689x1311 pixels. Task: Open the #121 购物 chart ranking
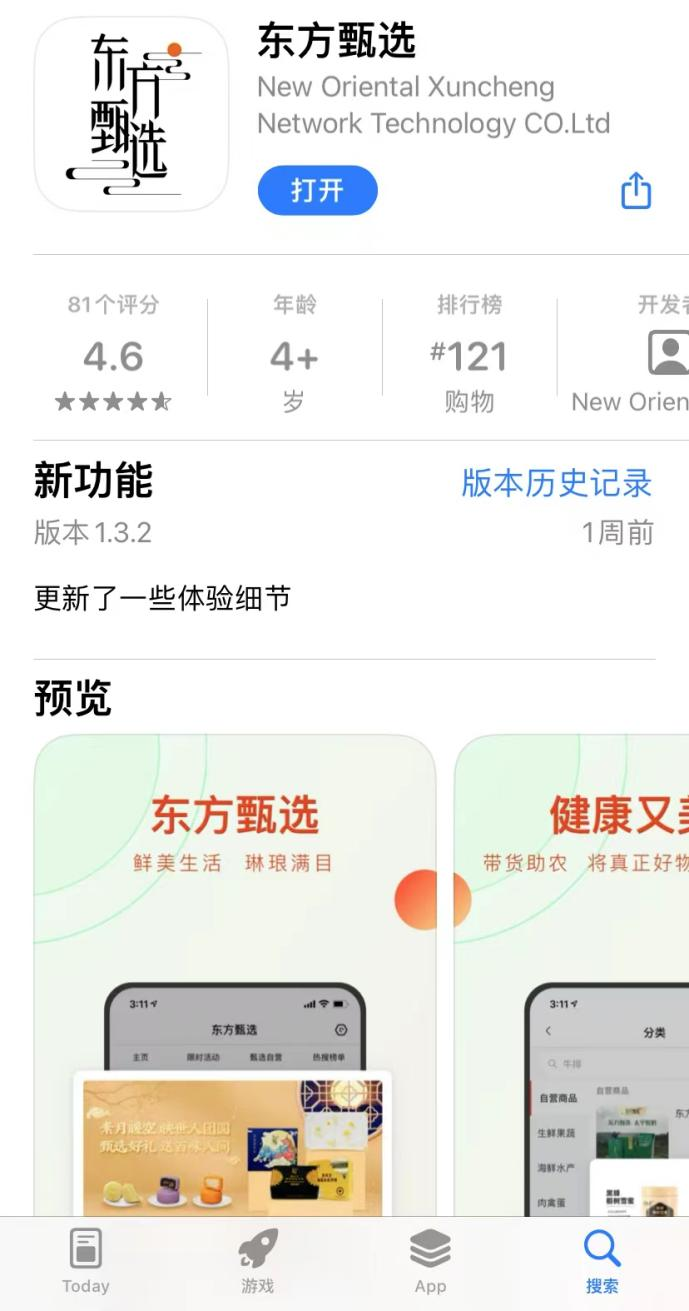coord(469,356)
